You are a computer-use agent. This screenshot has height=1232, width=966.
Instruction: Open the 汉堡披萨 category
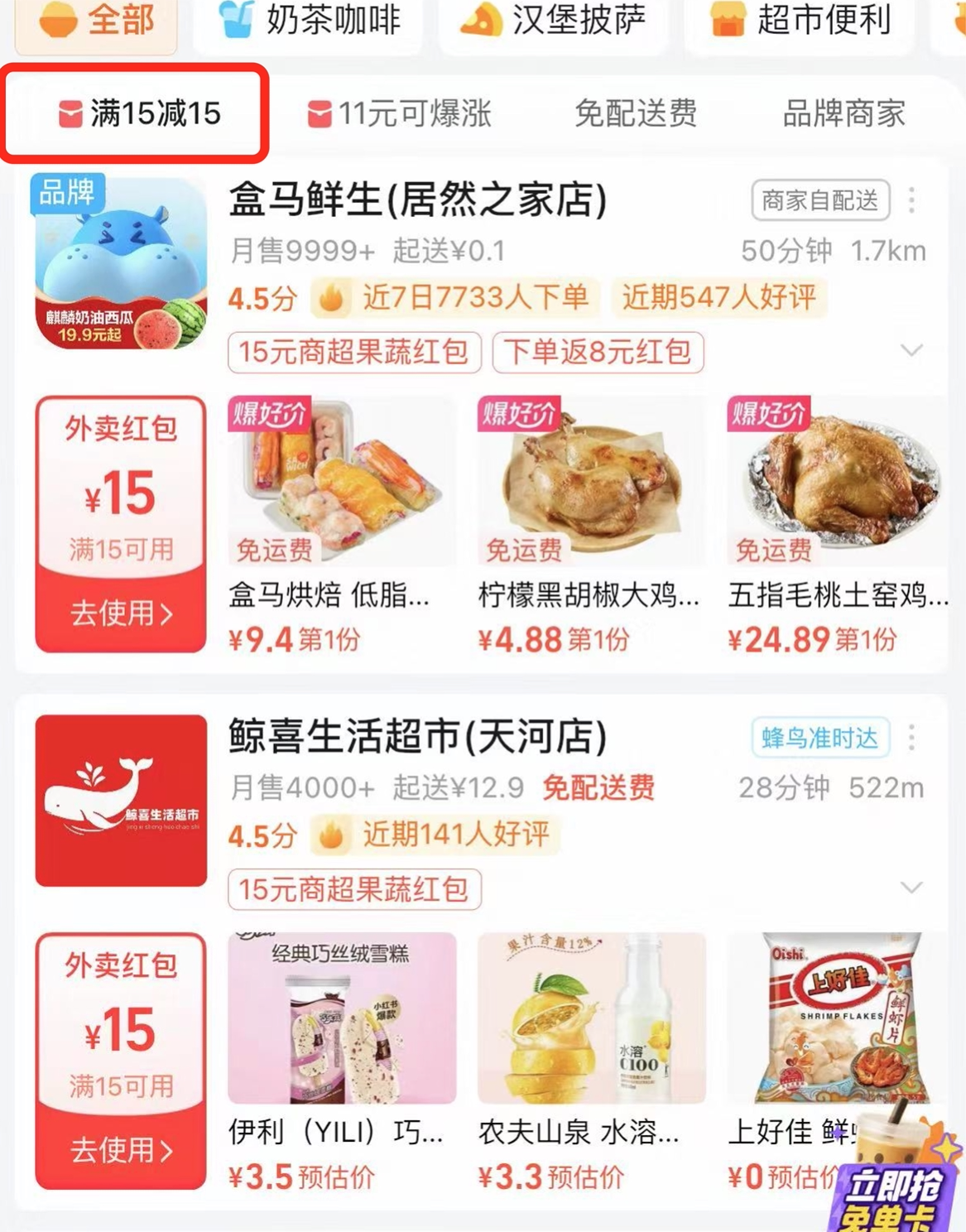[x=552, y=20]
